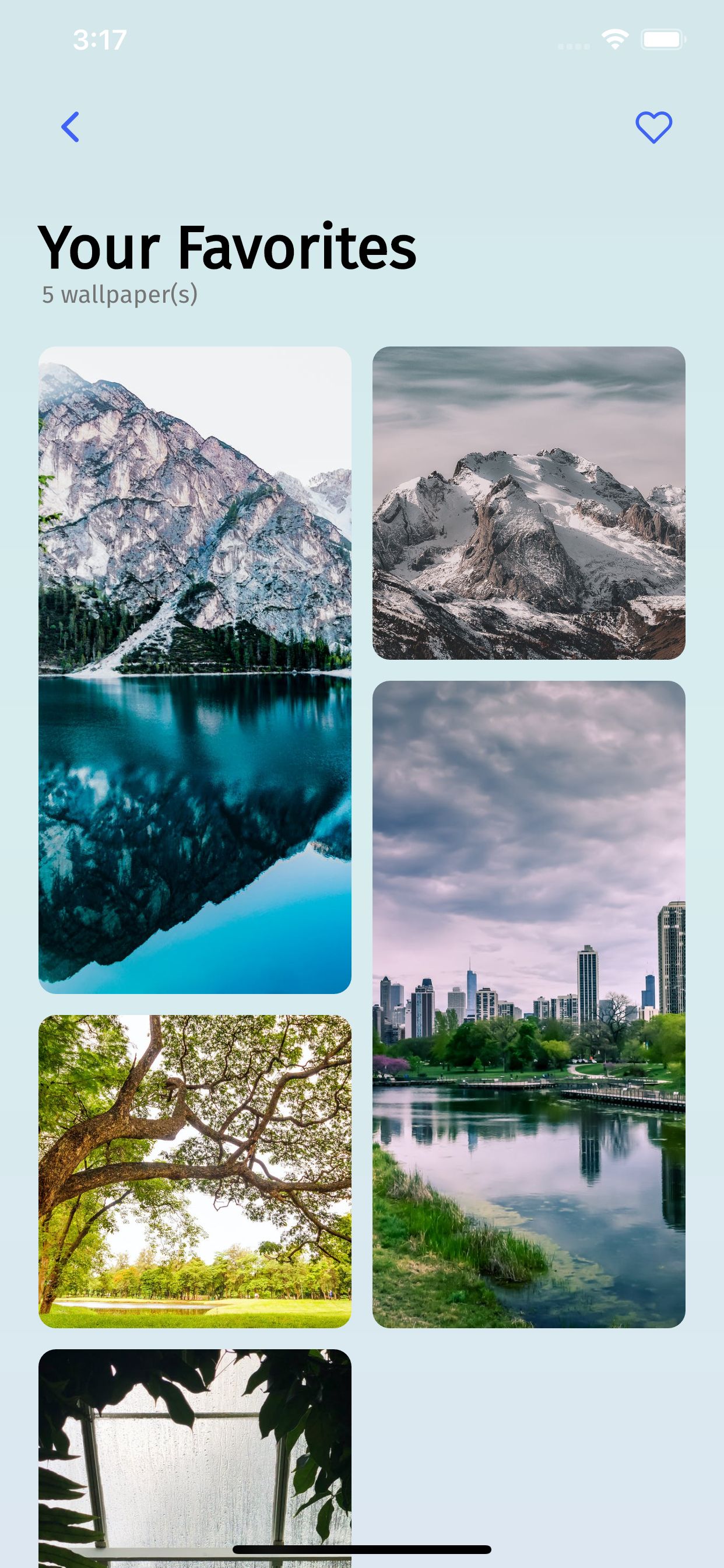Open the snowy mountain peak wallpaper
The width and height of the screenshot is (724, 1568).
click(529, 503)
